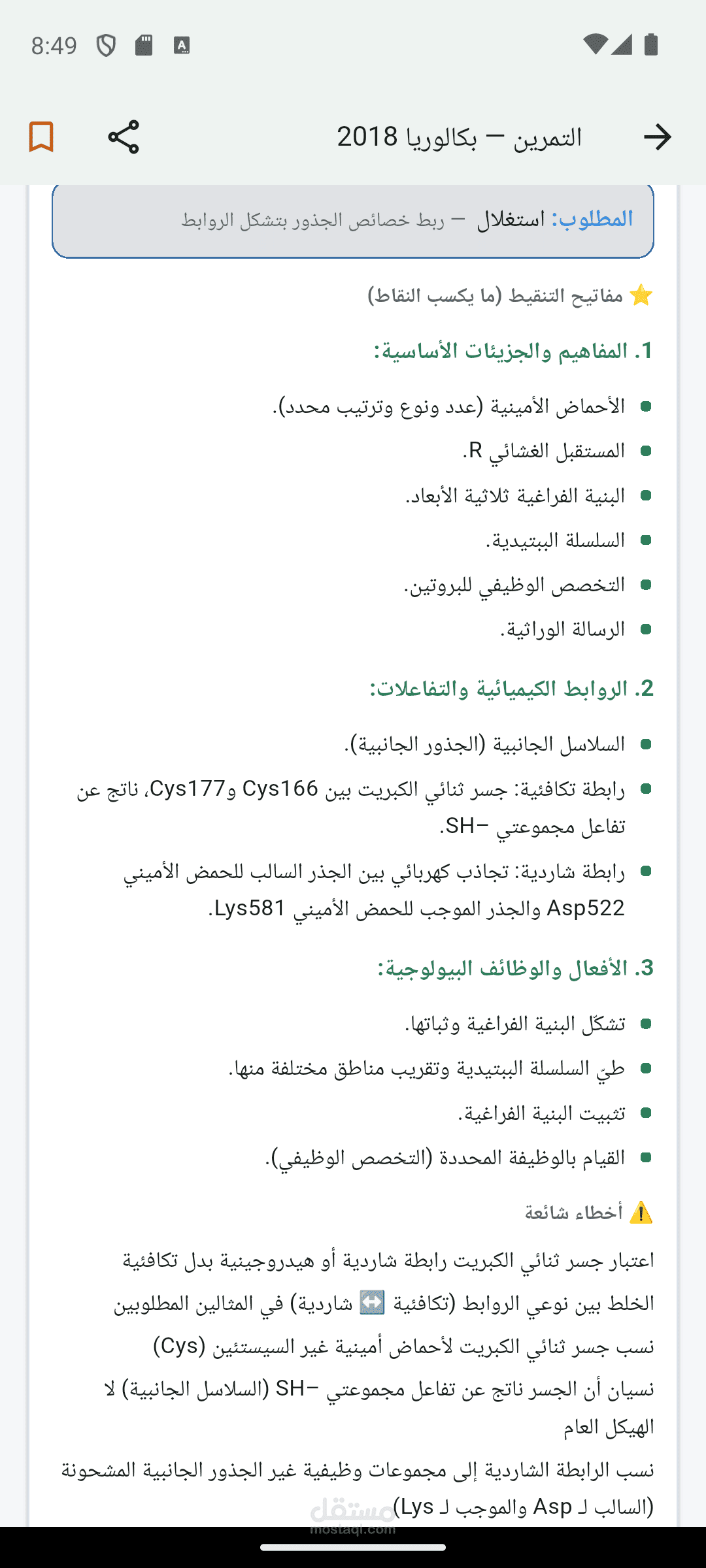Share this exercise
The height and width of the screenshot is (1568, 706).
click(x=124, y=137)
